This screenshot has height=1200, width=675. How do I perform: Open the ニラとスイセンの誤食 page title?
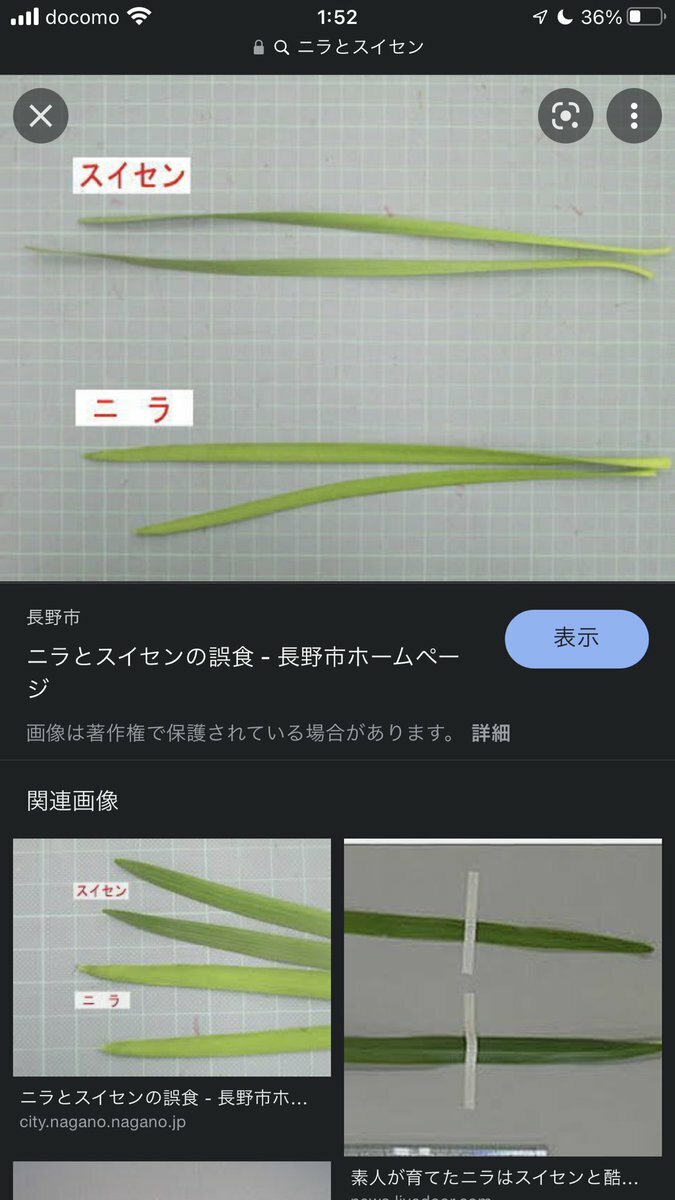pyautogui.click(x=243, y=672)
